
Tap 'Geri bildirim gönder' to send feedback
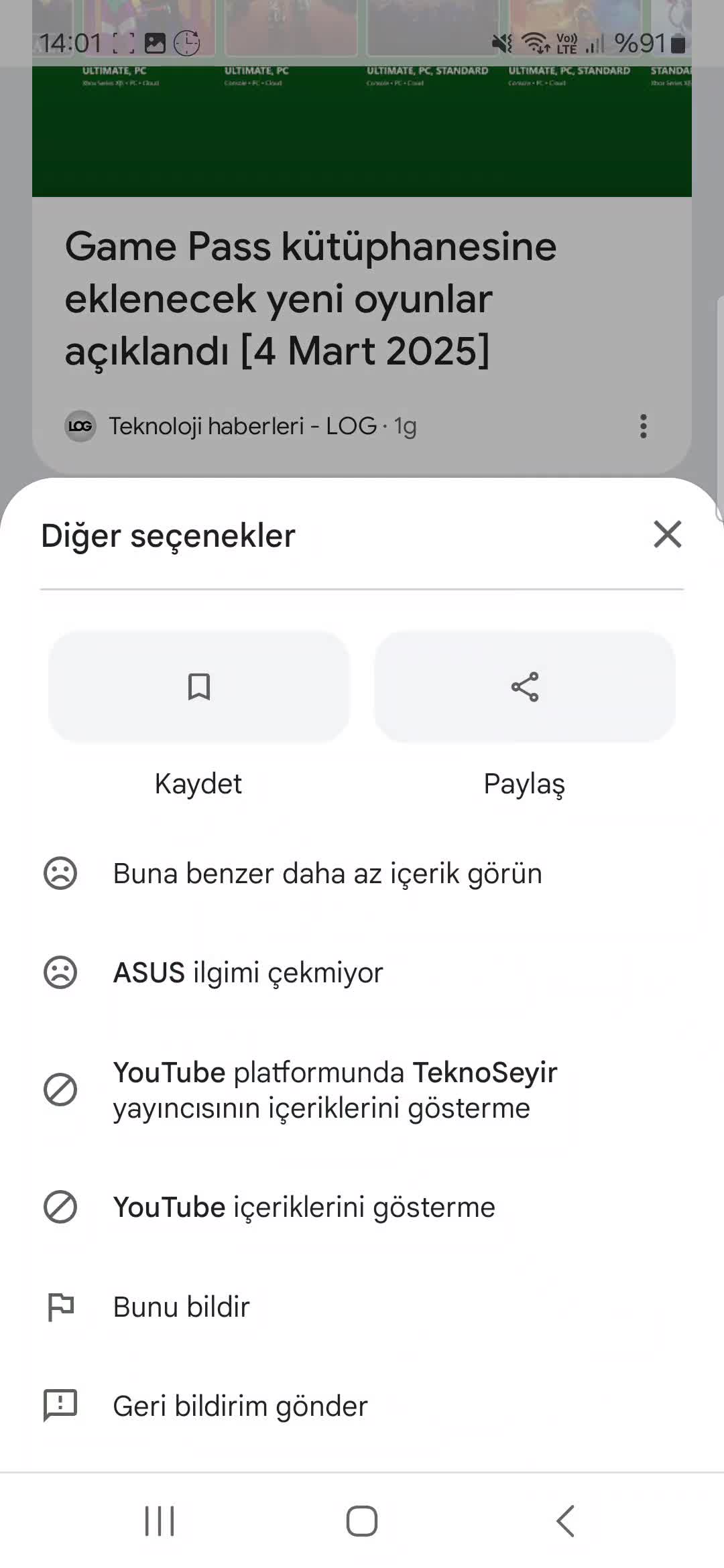239,1405
